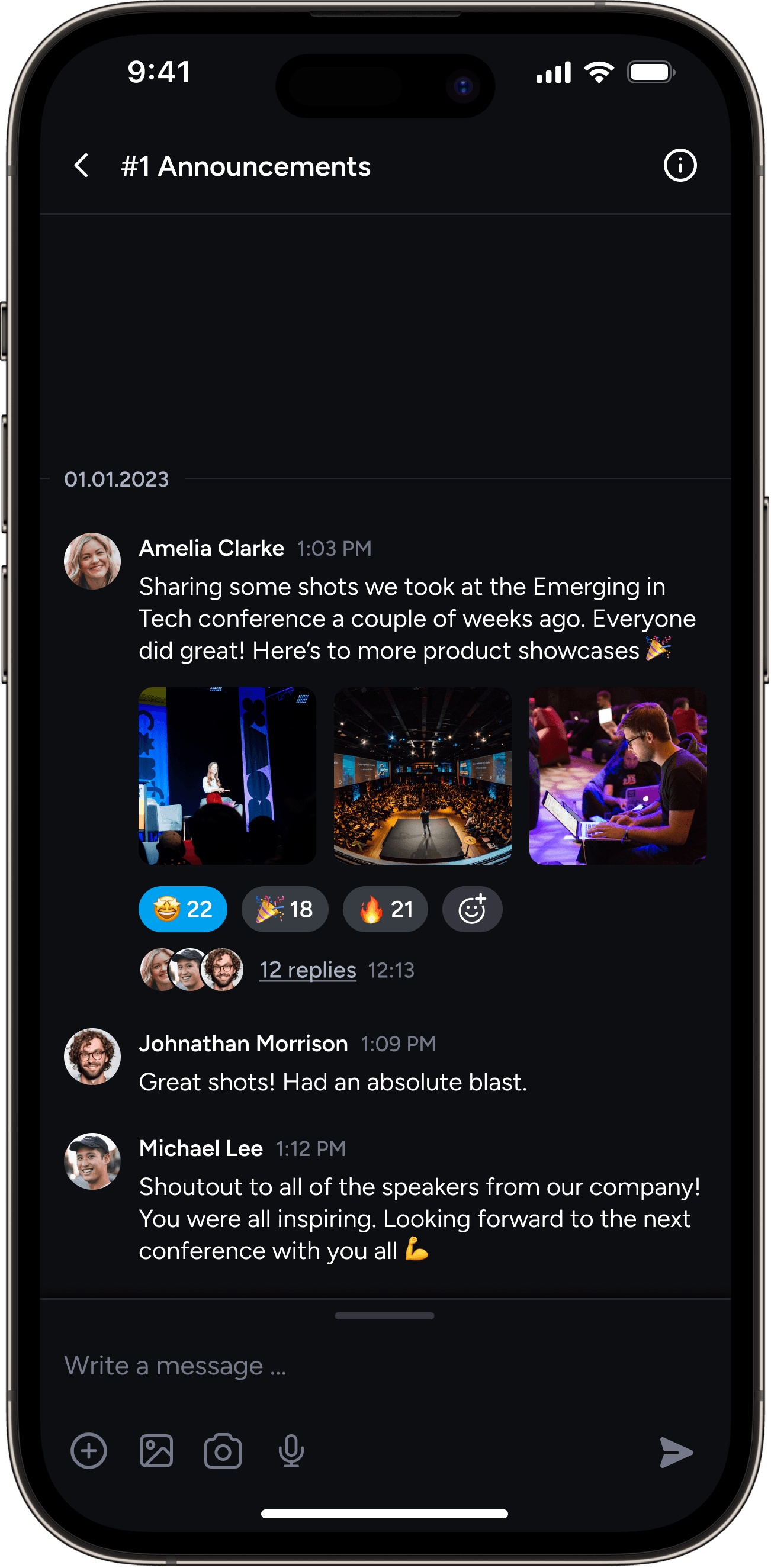View Amelia Clarke's profile avatar

point(92,561)
